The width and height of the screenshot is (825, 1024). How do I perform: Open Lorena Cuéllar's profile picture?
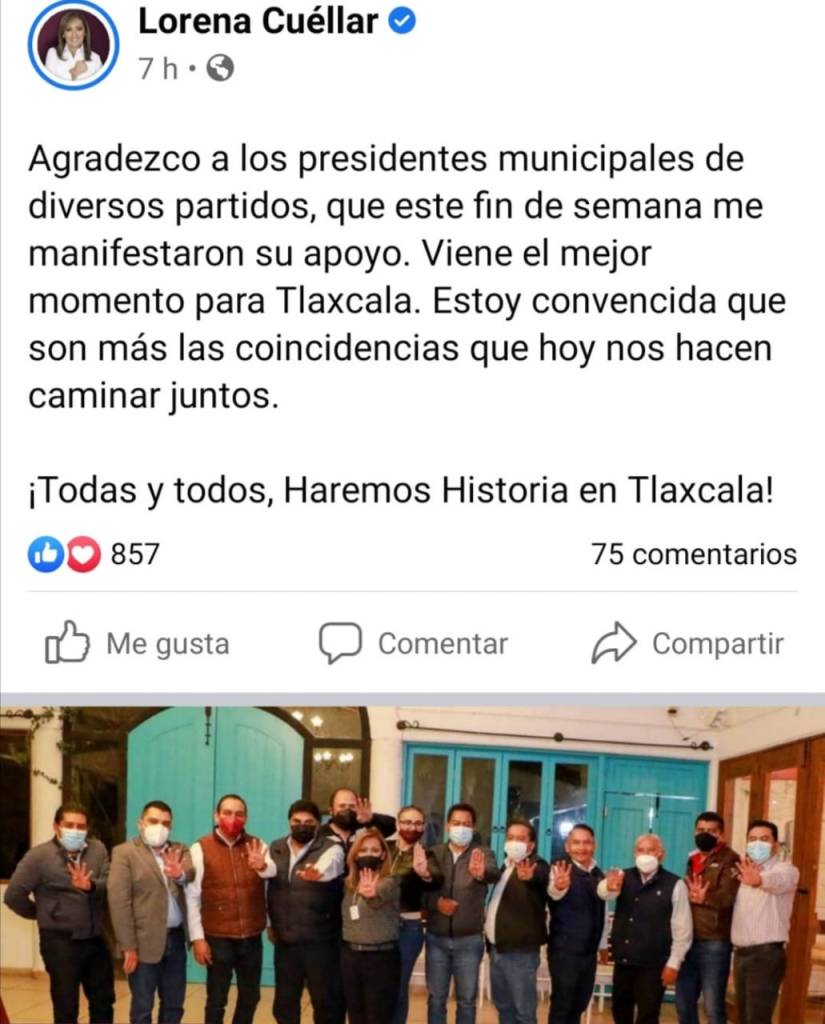pyautogui.click(x=73, y=44)
